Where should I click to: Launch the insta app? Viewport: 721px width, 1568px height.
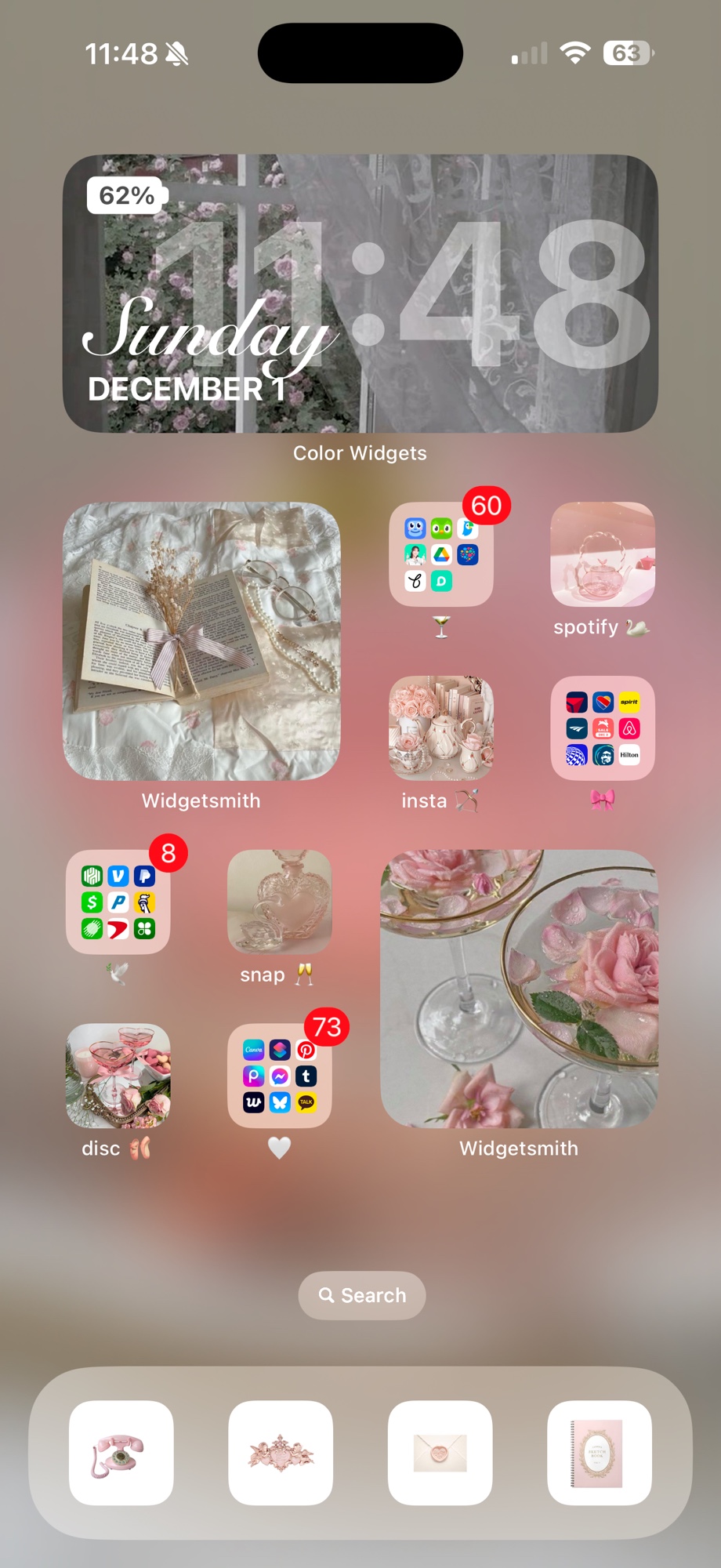pyautogui.click(x=441, y=728)
